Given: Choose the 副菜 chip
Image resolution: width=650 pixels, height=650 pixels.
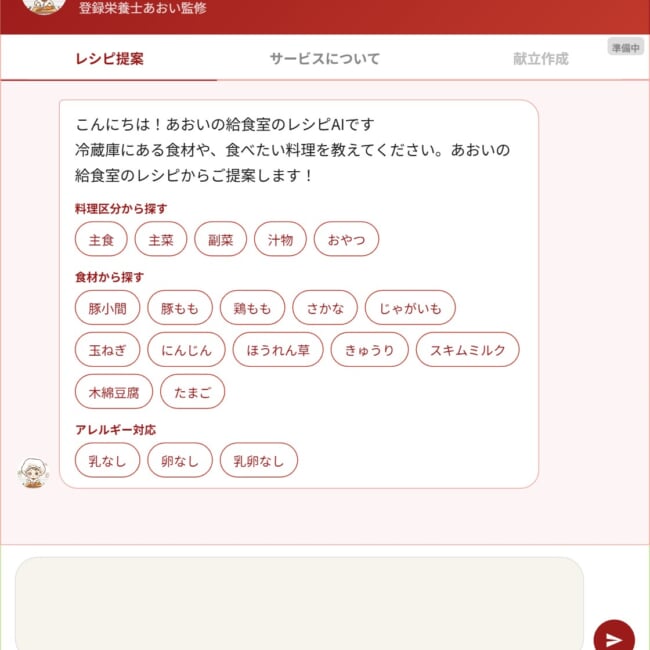Looking at the screenshot, I should [x=220, y=240].
